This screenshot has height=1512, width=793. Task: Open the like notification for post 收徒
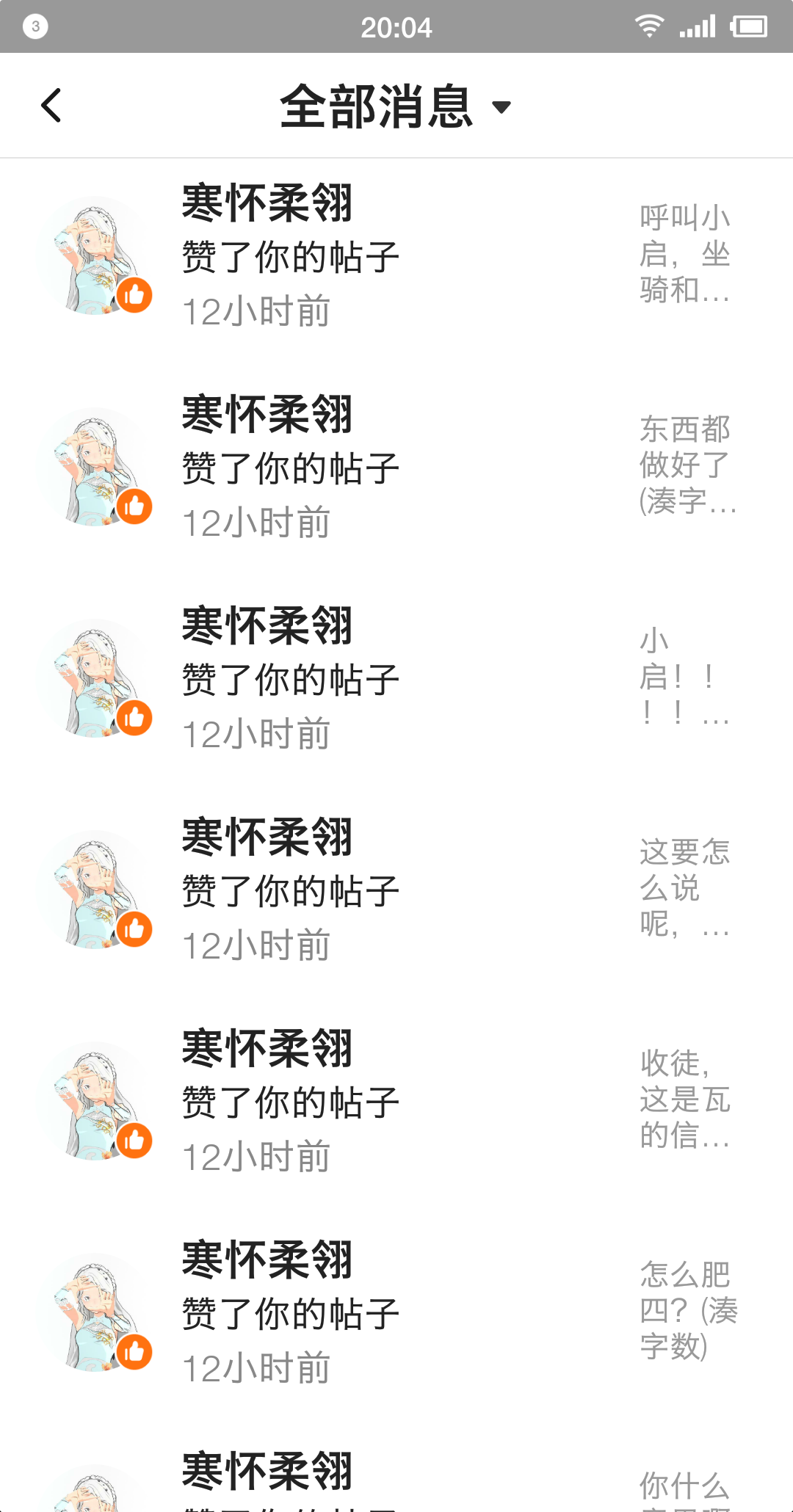point(396,1101)
